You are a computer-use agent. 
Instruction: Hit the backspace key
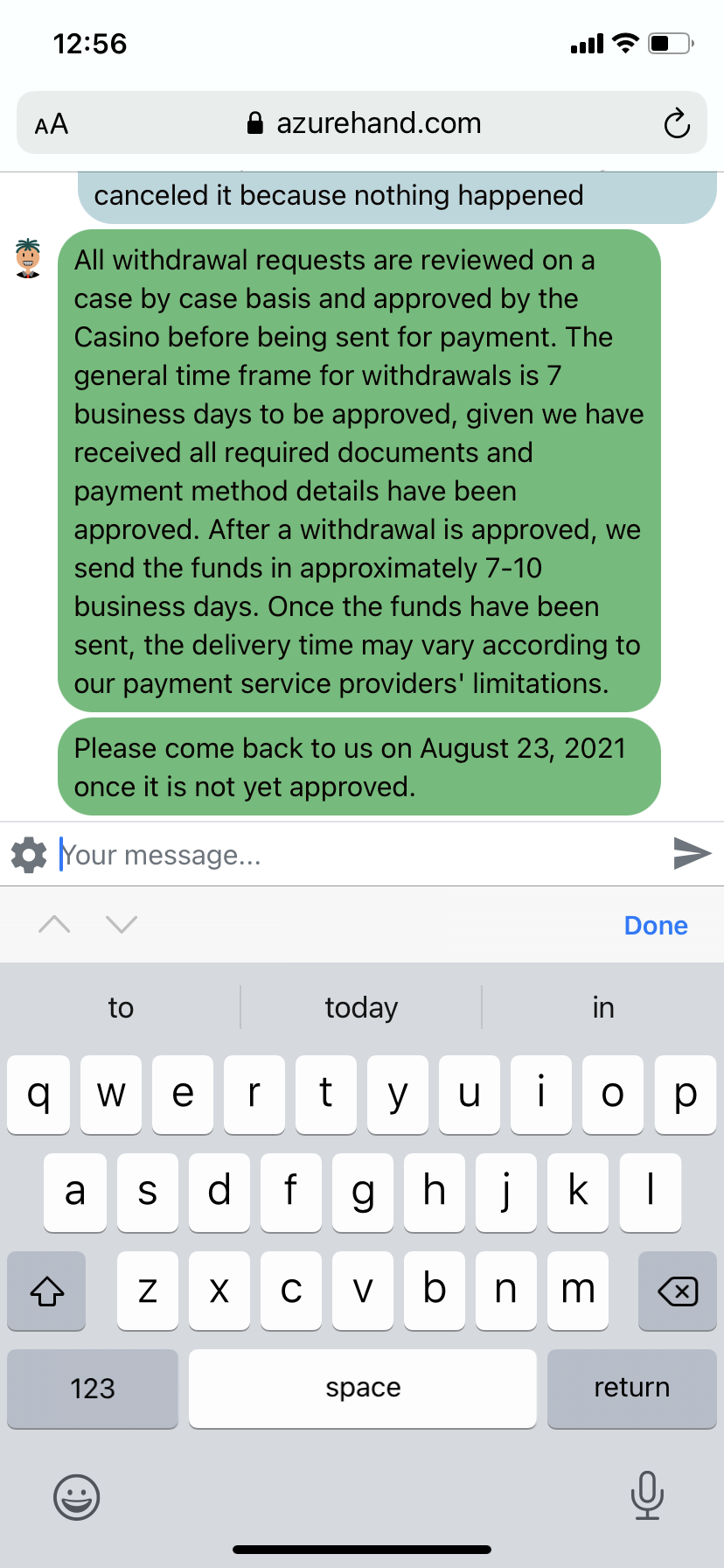pos(677,1291)
